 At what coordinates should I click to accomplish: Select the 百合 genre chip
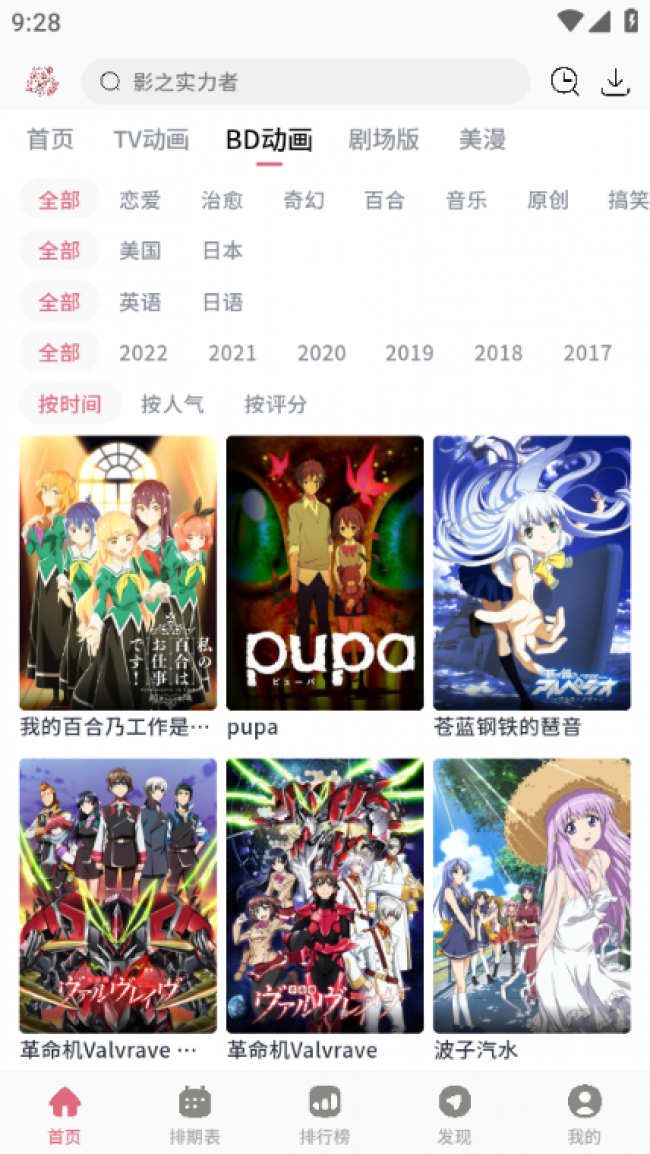[x=384, y=199]
